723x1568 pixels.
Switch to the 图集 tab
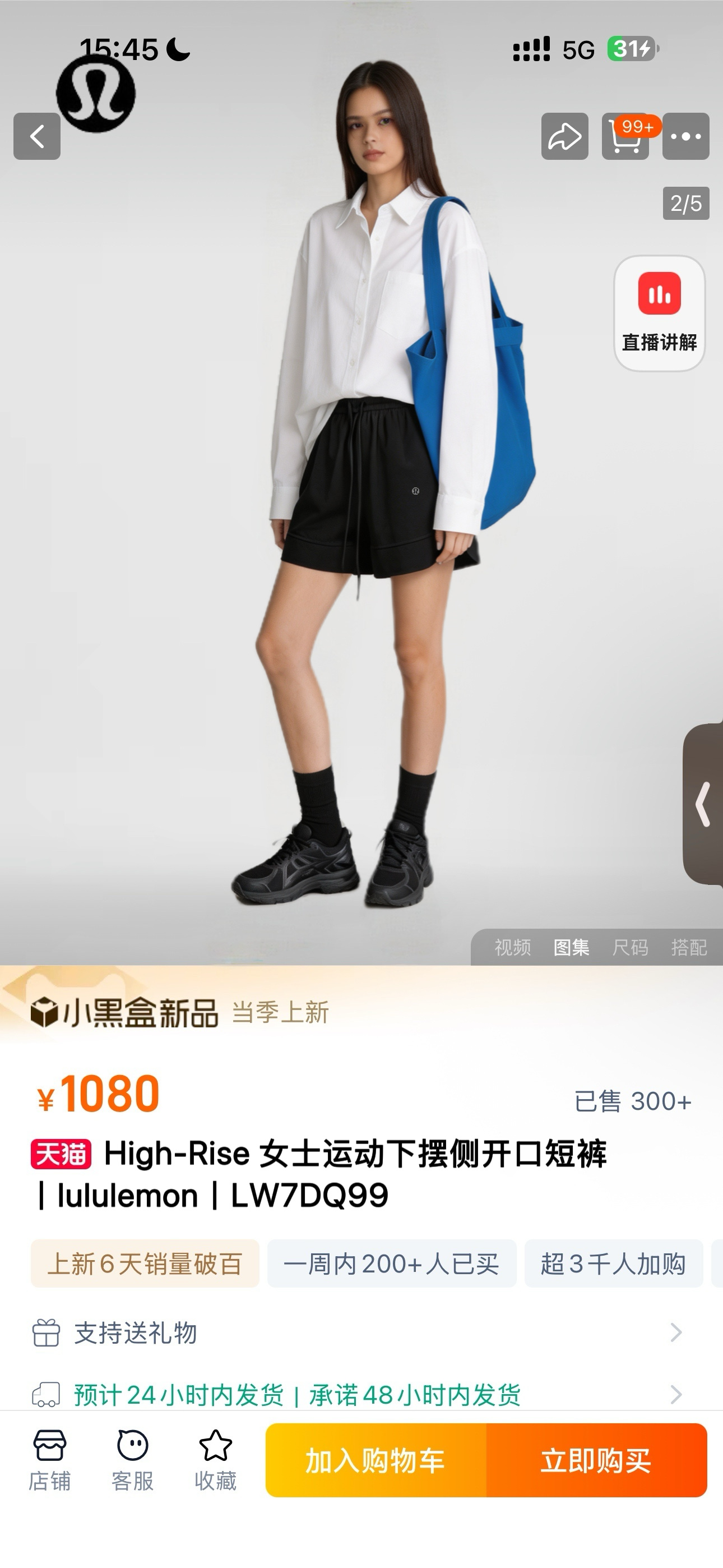[x=571, y=947]
